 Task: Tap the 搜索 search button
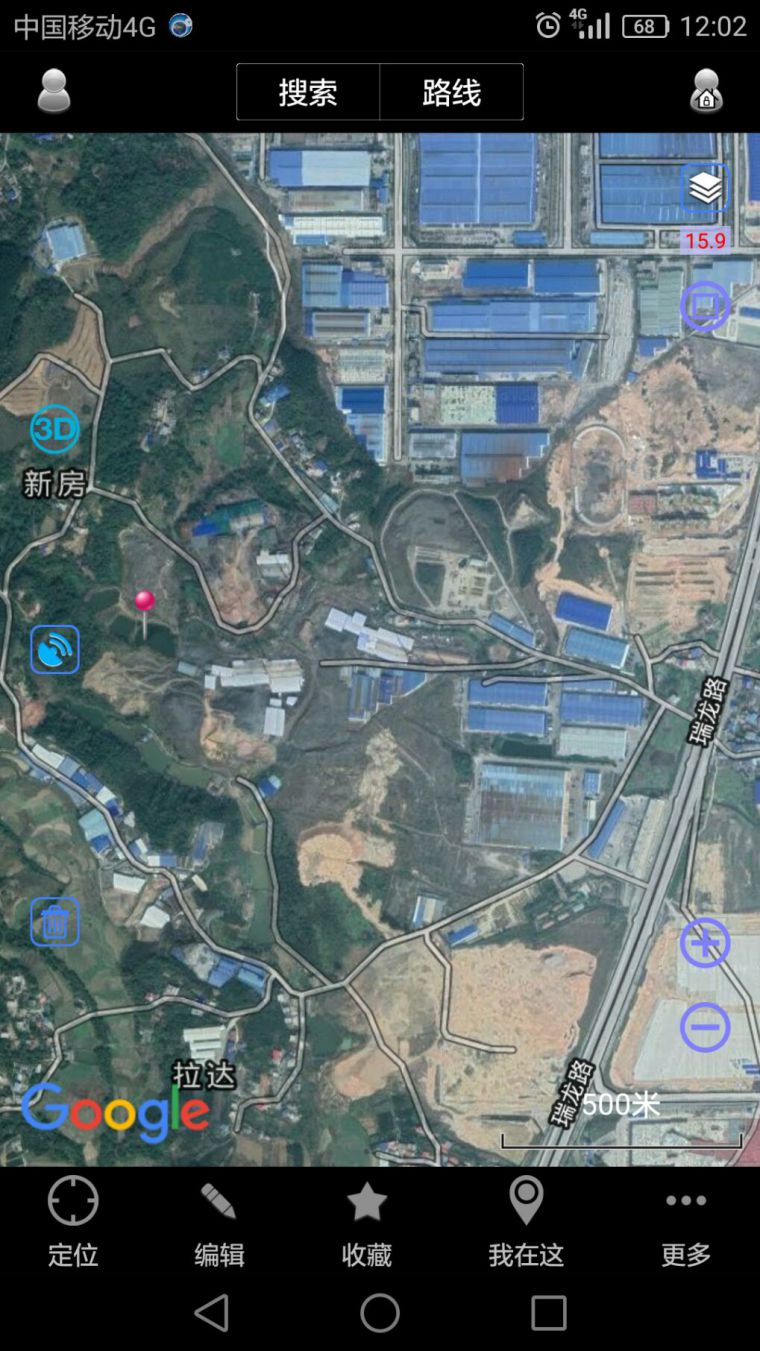308,92
